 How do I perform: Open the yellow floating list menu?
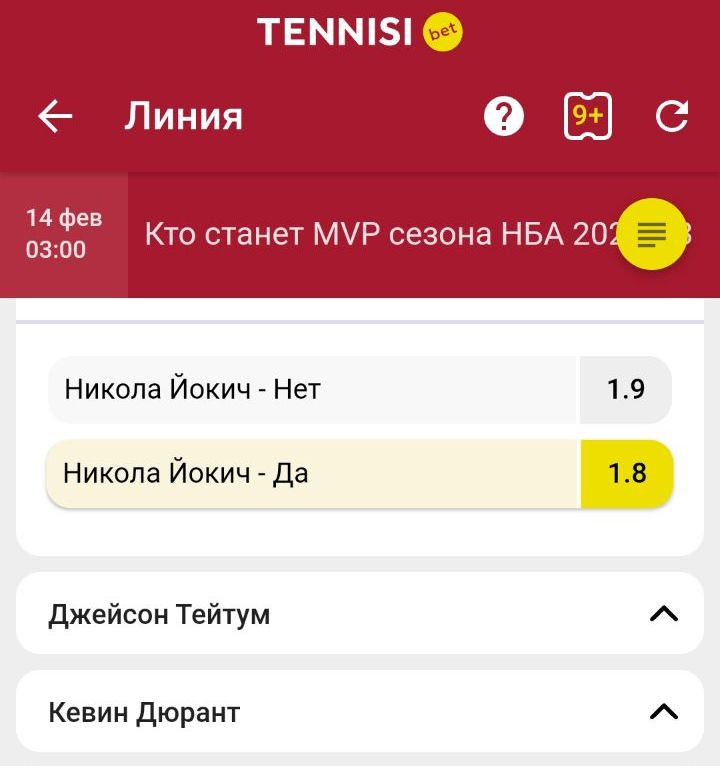click(651, 235)
